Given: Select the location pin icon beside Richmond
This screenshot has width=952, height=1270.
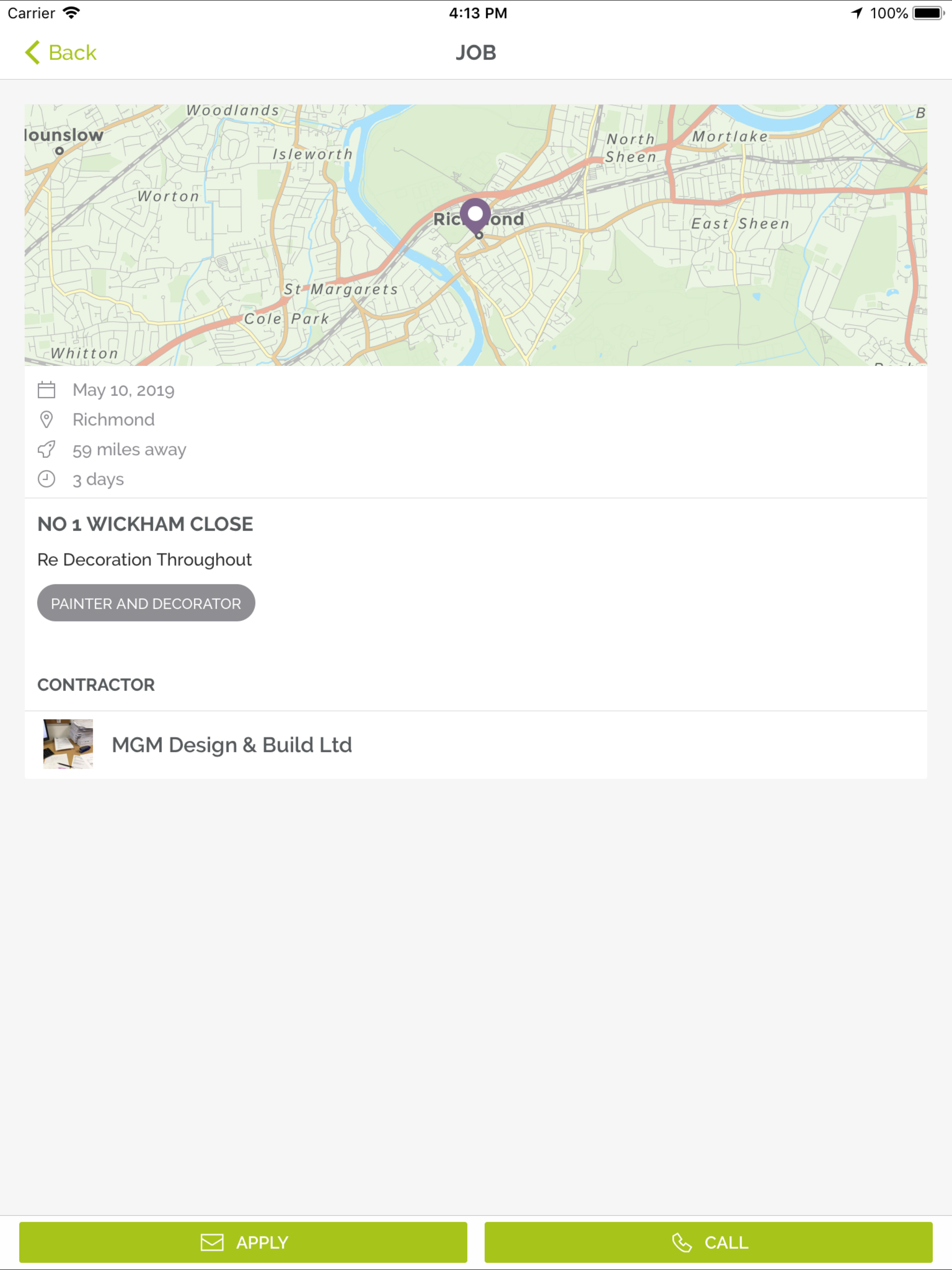Looking at the screenshot, I should click(x=46, y=420).
